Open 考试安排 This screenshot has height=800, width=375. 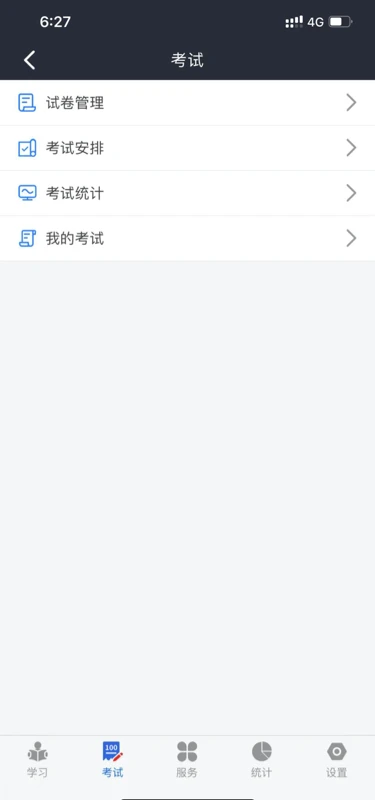coord(187,148)
